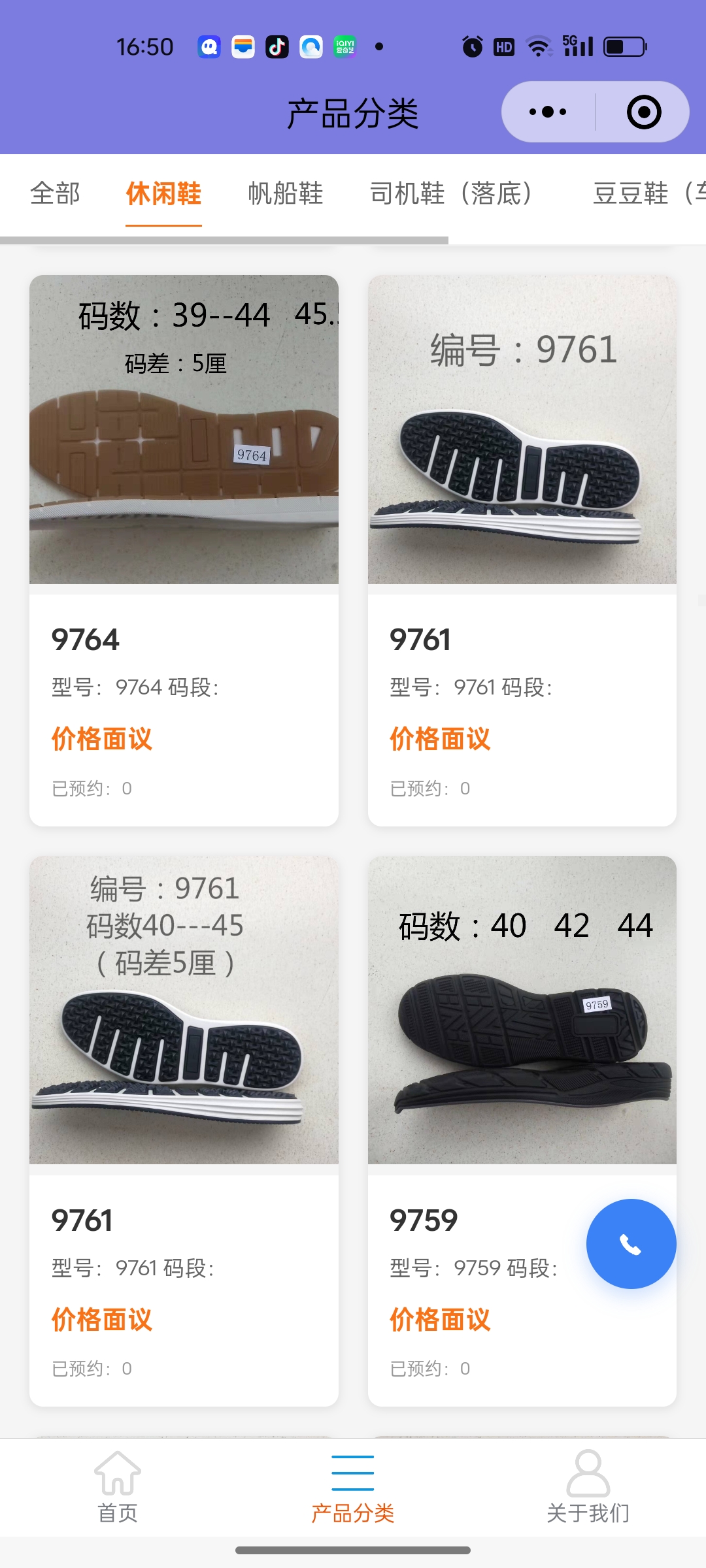Close the mini program with the circle button

643,112
